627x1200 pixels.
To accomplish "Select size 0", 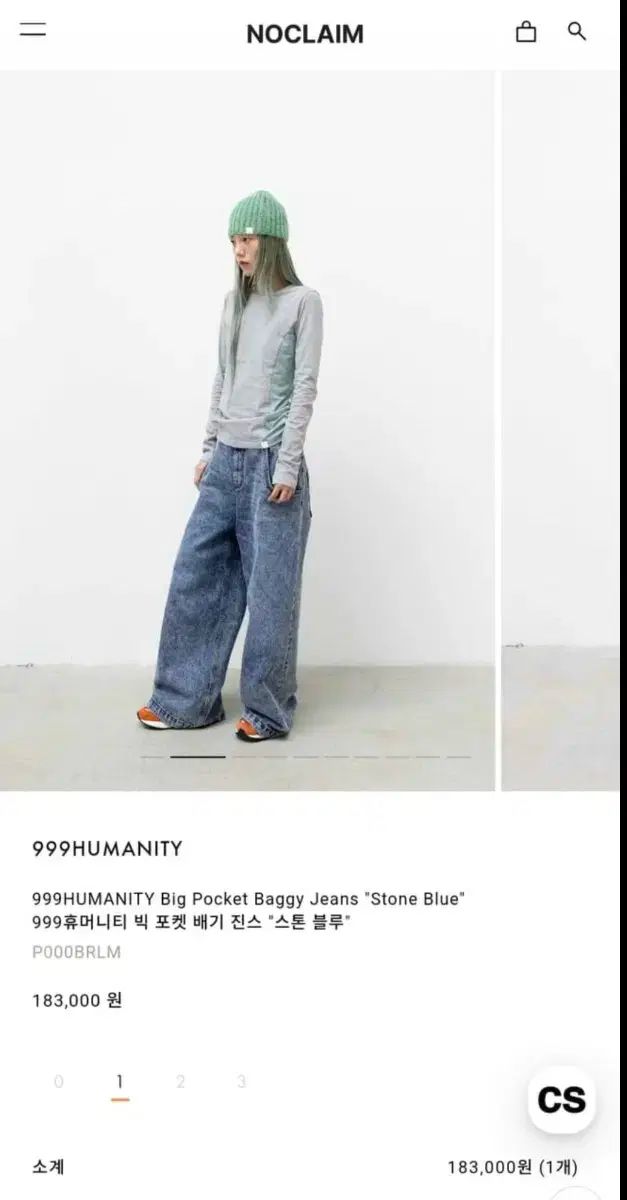I will (59, 1081).
